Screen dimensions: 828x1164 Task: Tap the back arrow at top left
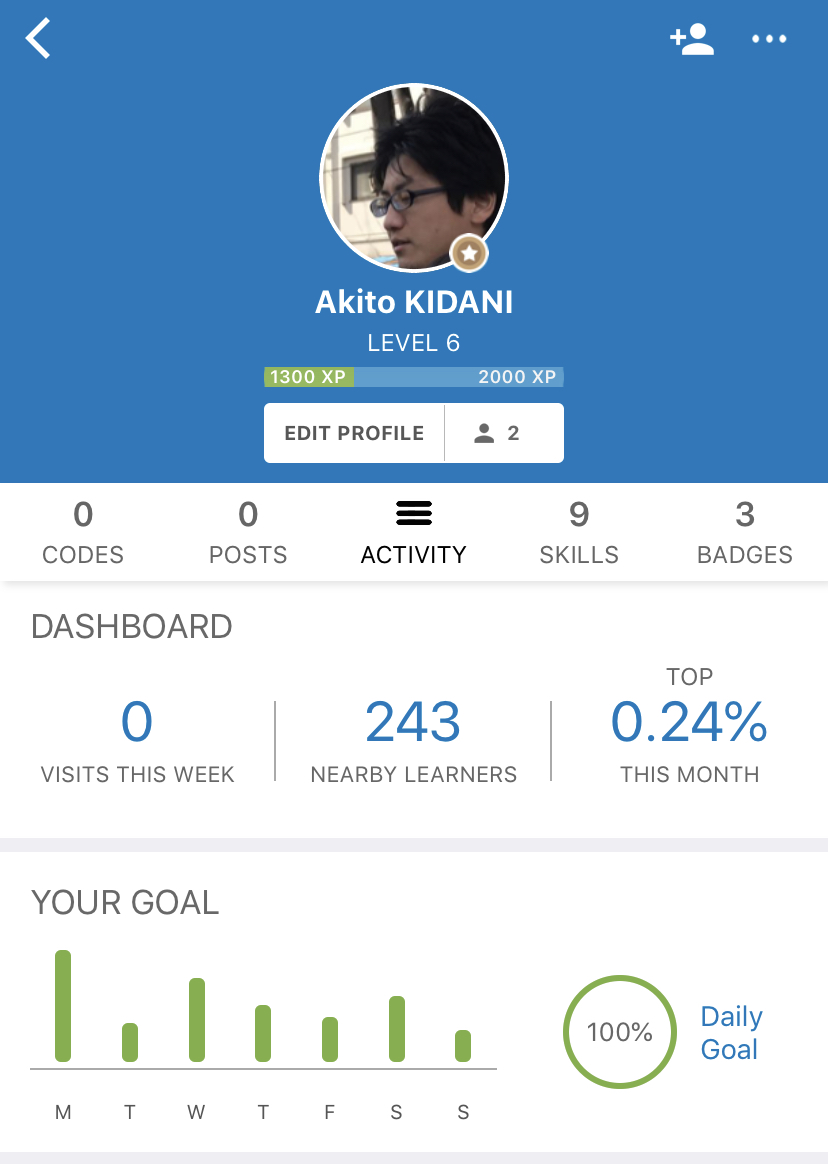point(37,39)
